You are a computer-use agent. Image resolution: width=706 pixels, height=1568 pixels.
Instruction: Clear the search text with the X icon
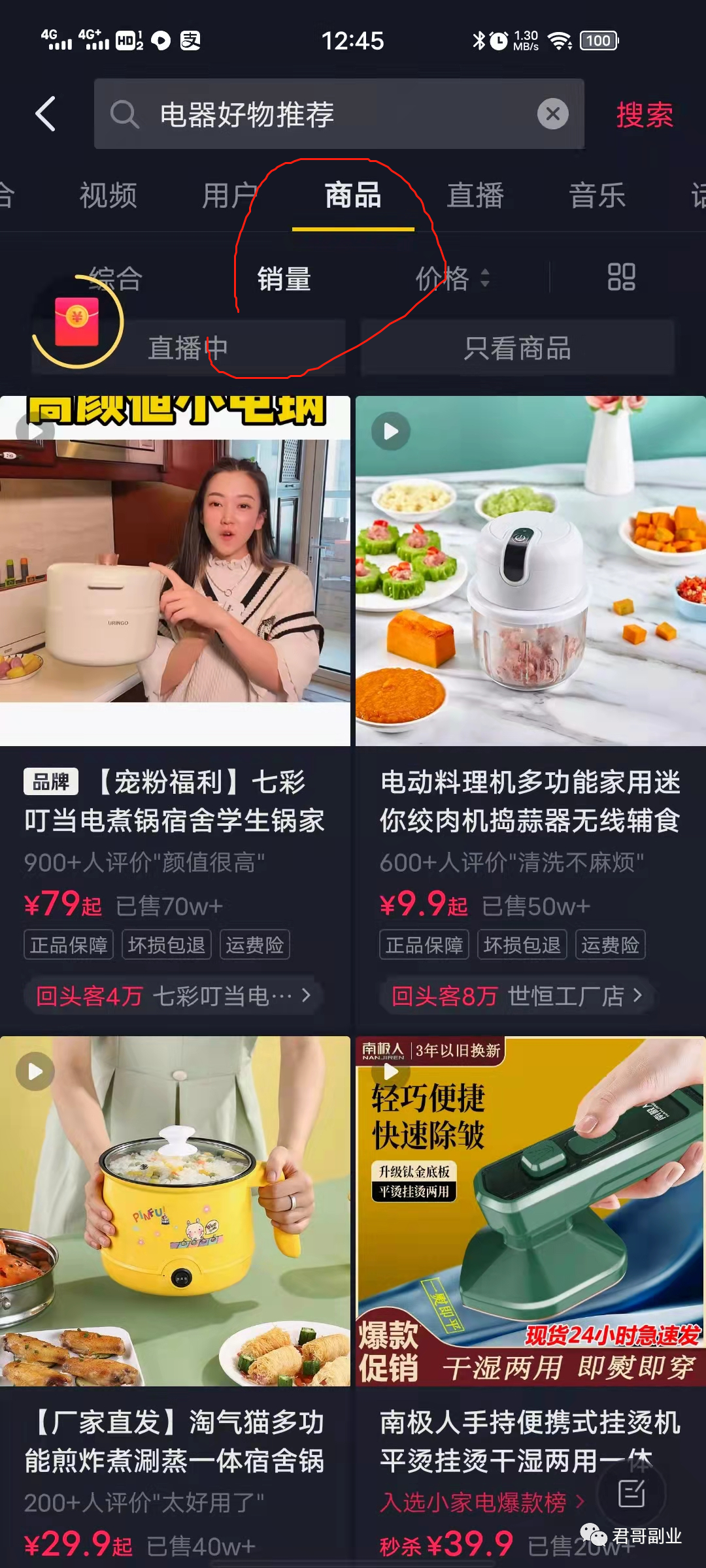point(552,114)
